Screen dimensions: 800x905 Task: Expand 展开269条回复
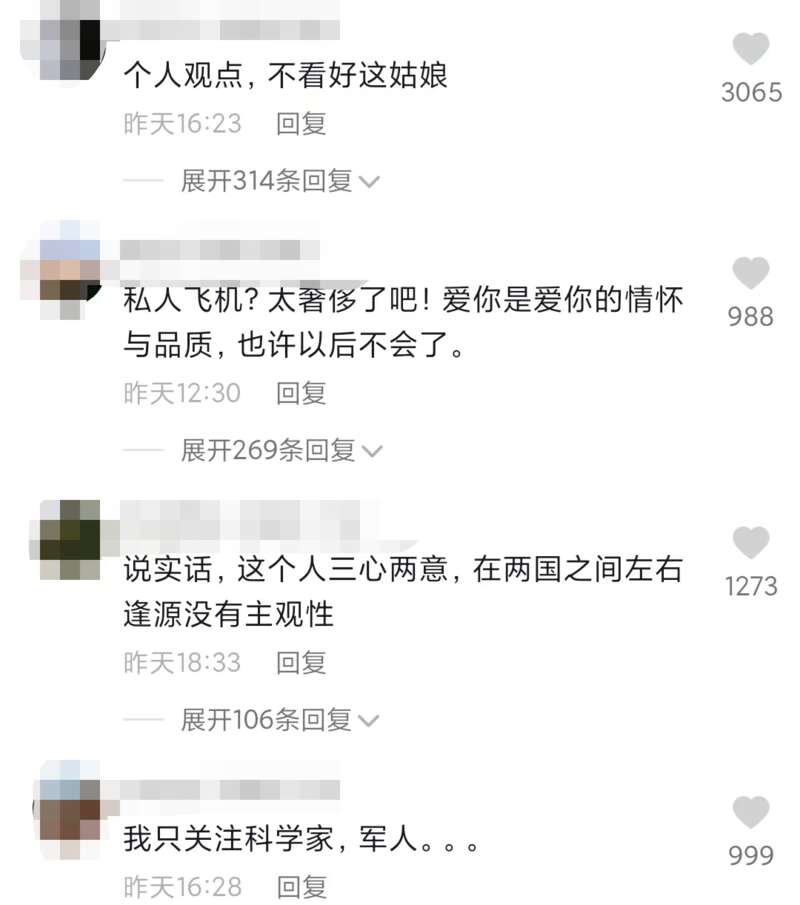(x=280, y=451)
